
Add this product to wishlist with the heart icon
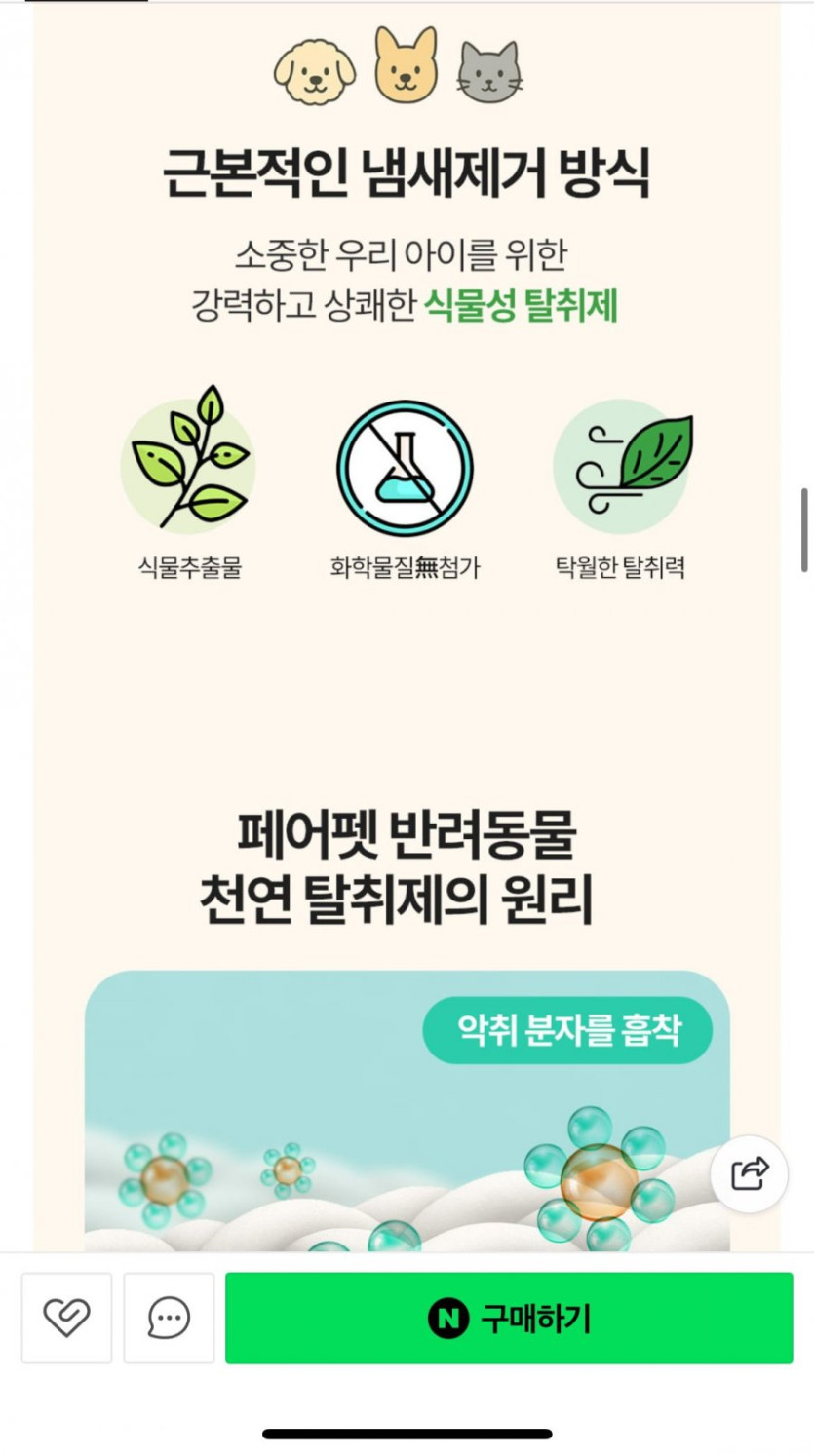coord(66,1319)
